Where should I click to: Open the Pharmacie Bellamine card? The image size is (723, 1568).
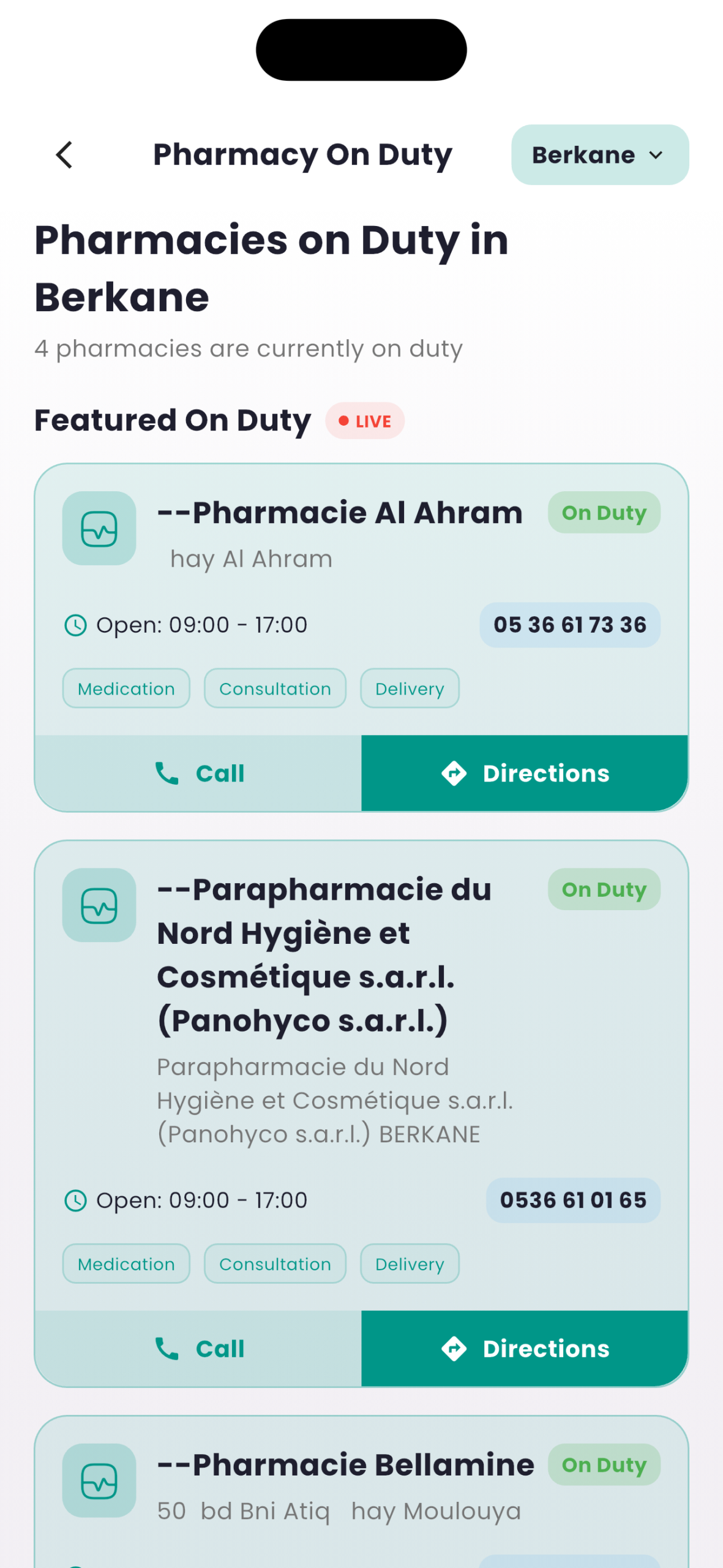tap(361, 1492)
